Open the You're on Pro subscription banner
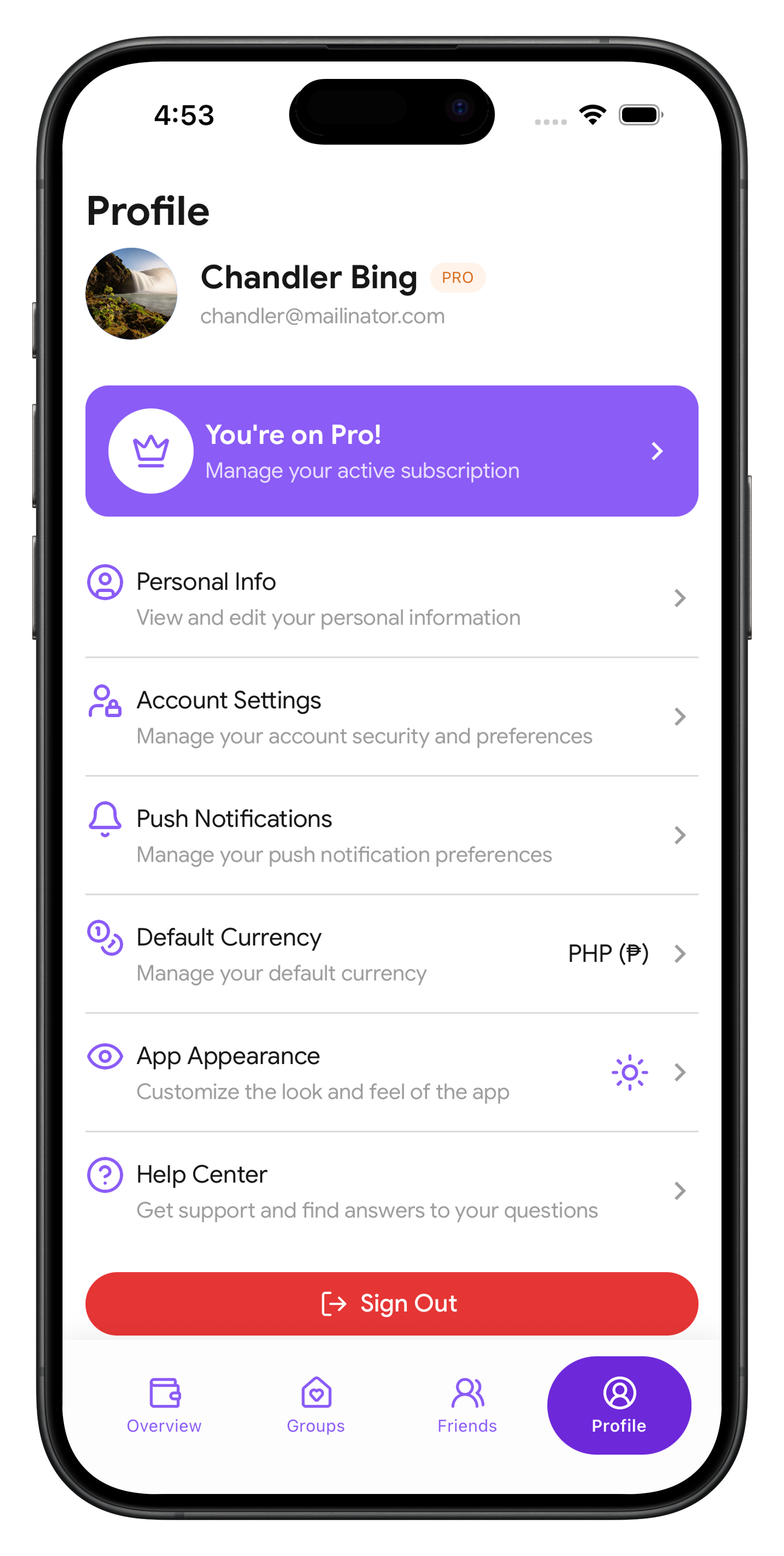The width and height of the screenshot is (784, 1556). pyautogui.click(x=391, y=451)
